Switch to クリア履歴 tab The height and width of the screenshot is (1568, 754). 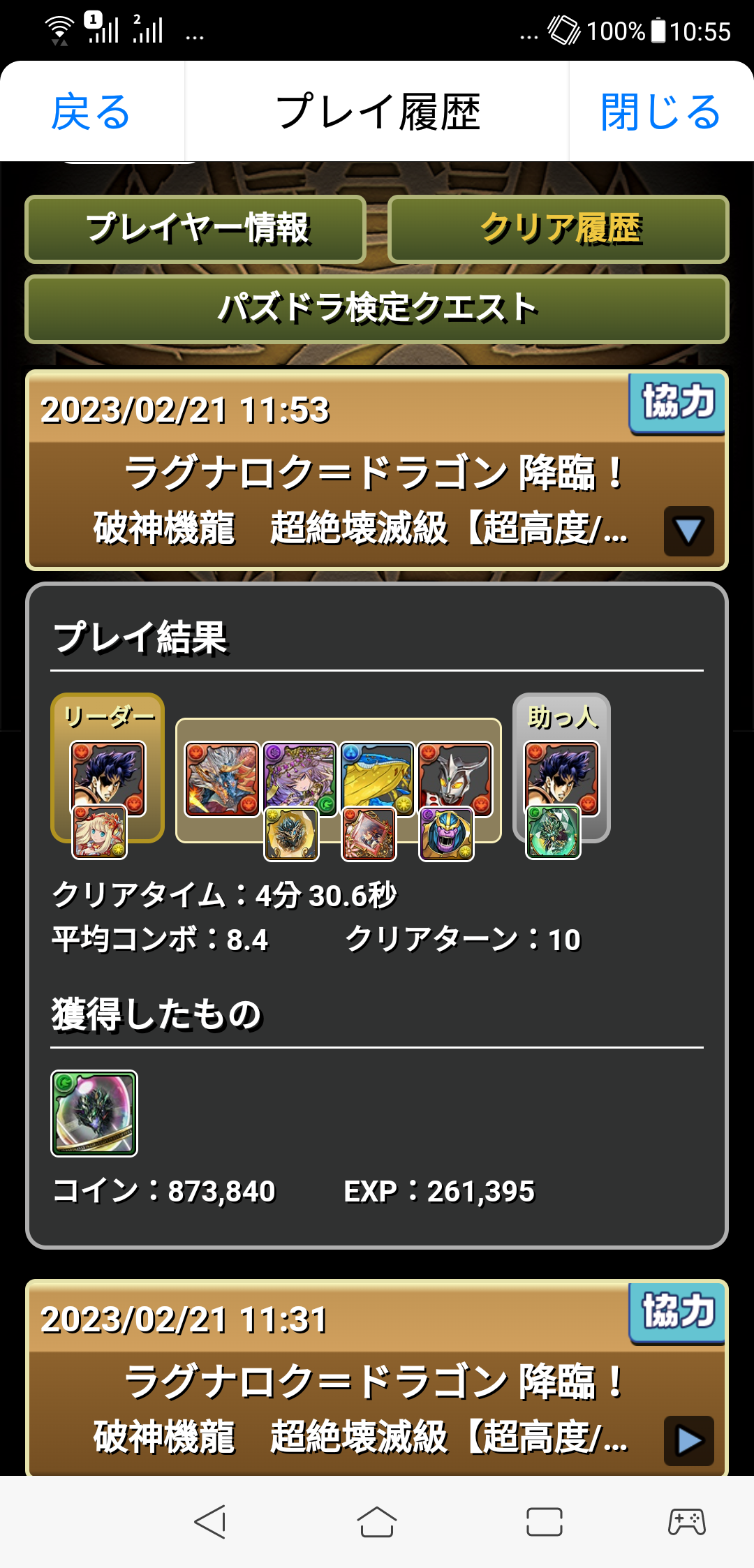click(x=559, y=229)
